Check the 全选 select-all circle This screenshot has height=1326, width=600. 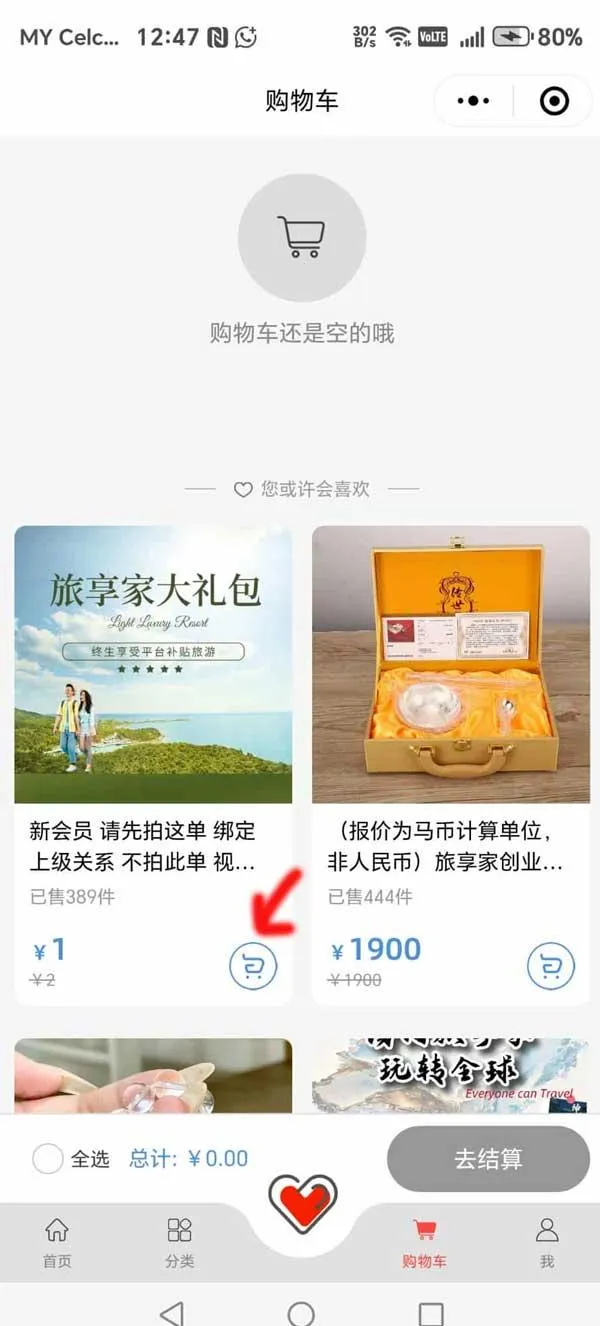pos(48,1159)
